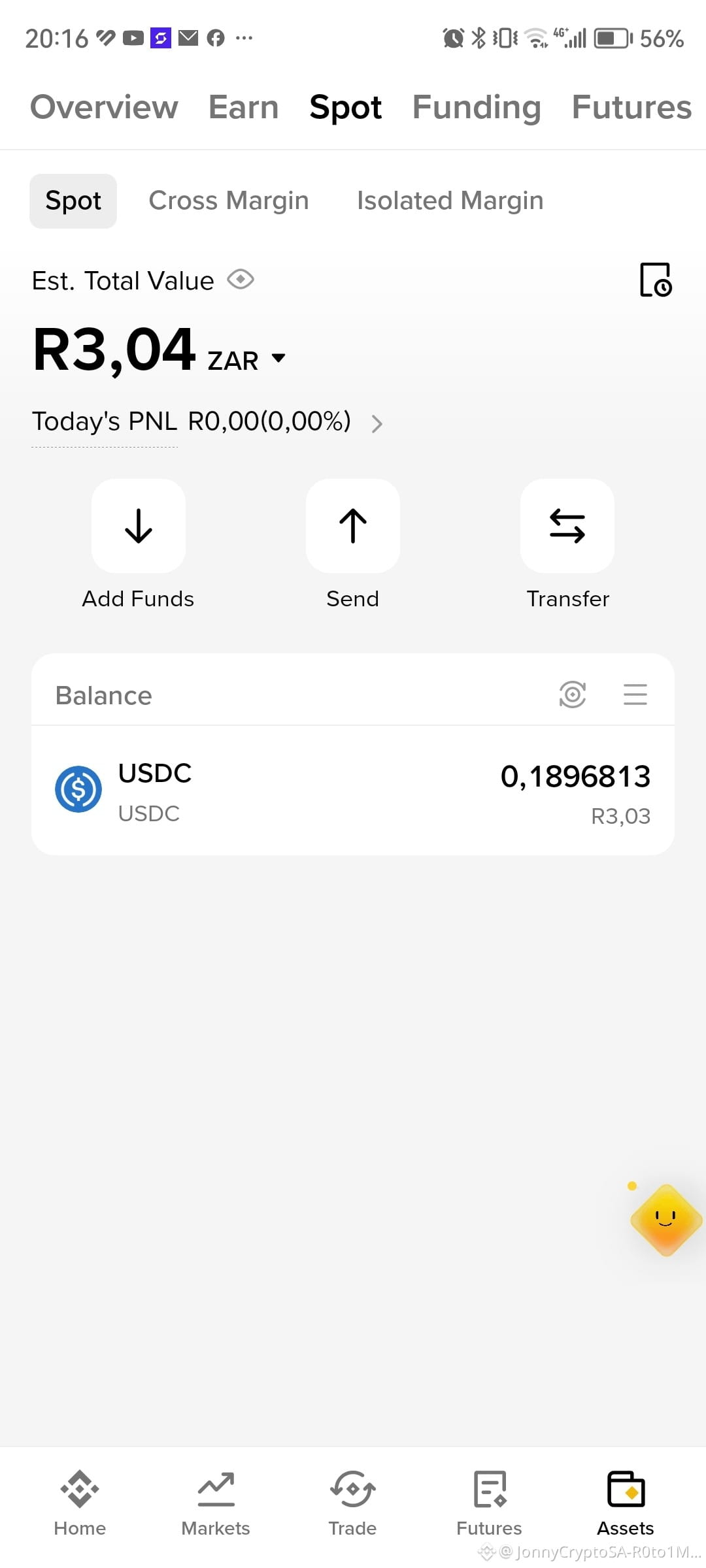The height and width of the screenshot is (1568, 706).
Task: Select the Cross Margin section
Action: [x=229, y=201]
